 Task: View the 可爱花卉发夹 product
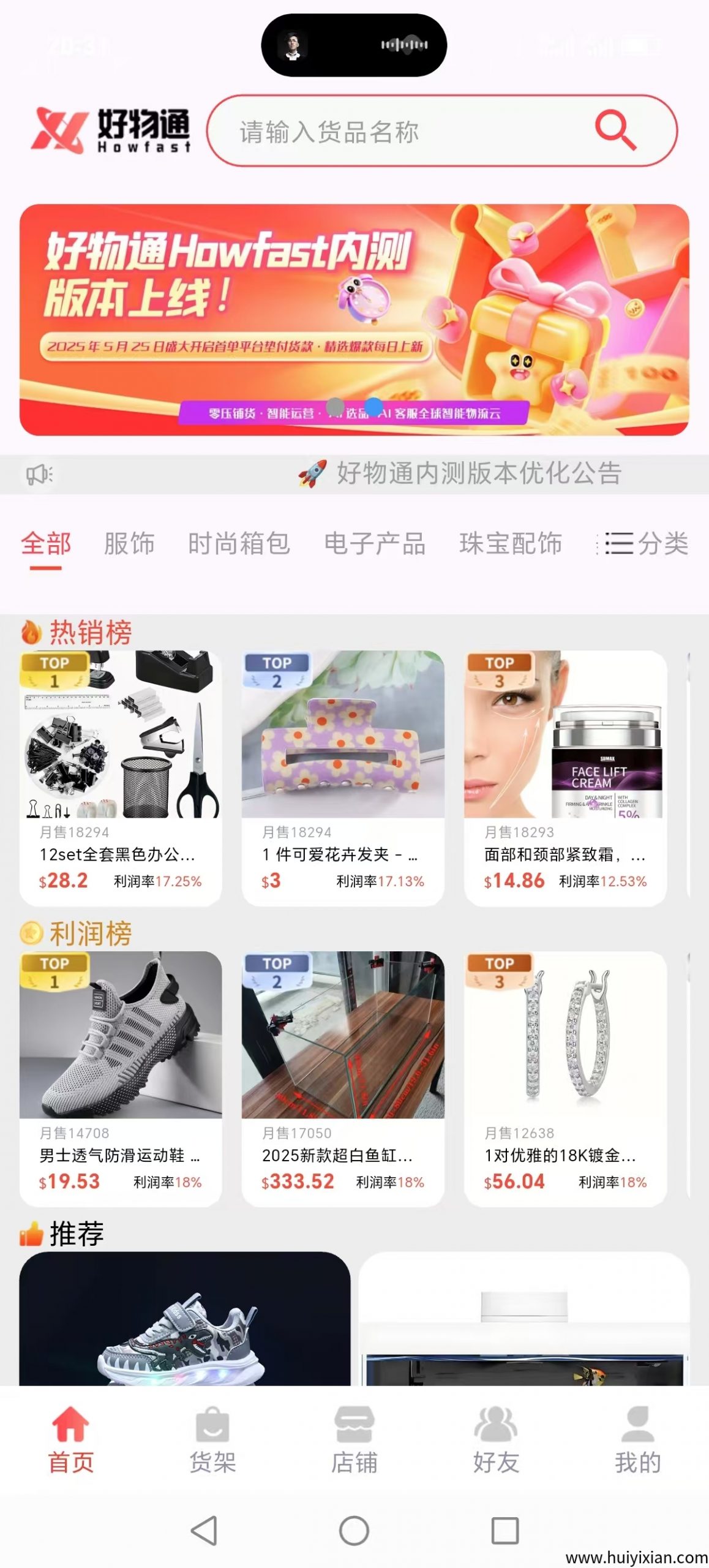(x=343, y=777)
